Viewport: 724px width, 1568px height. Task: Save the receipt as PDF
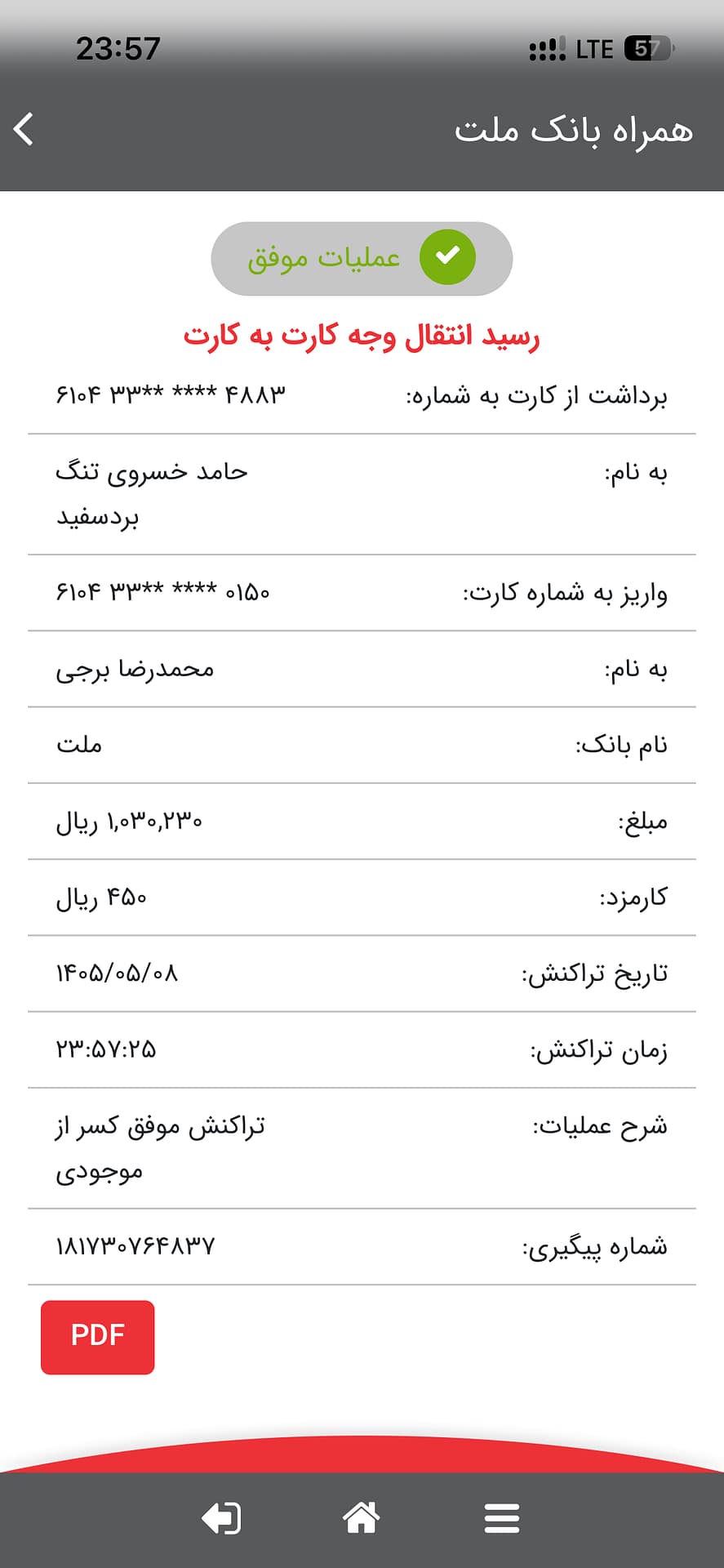(98, 1337)
